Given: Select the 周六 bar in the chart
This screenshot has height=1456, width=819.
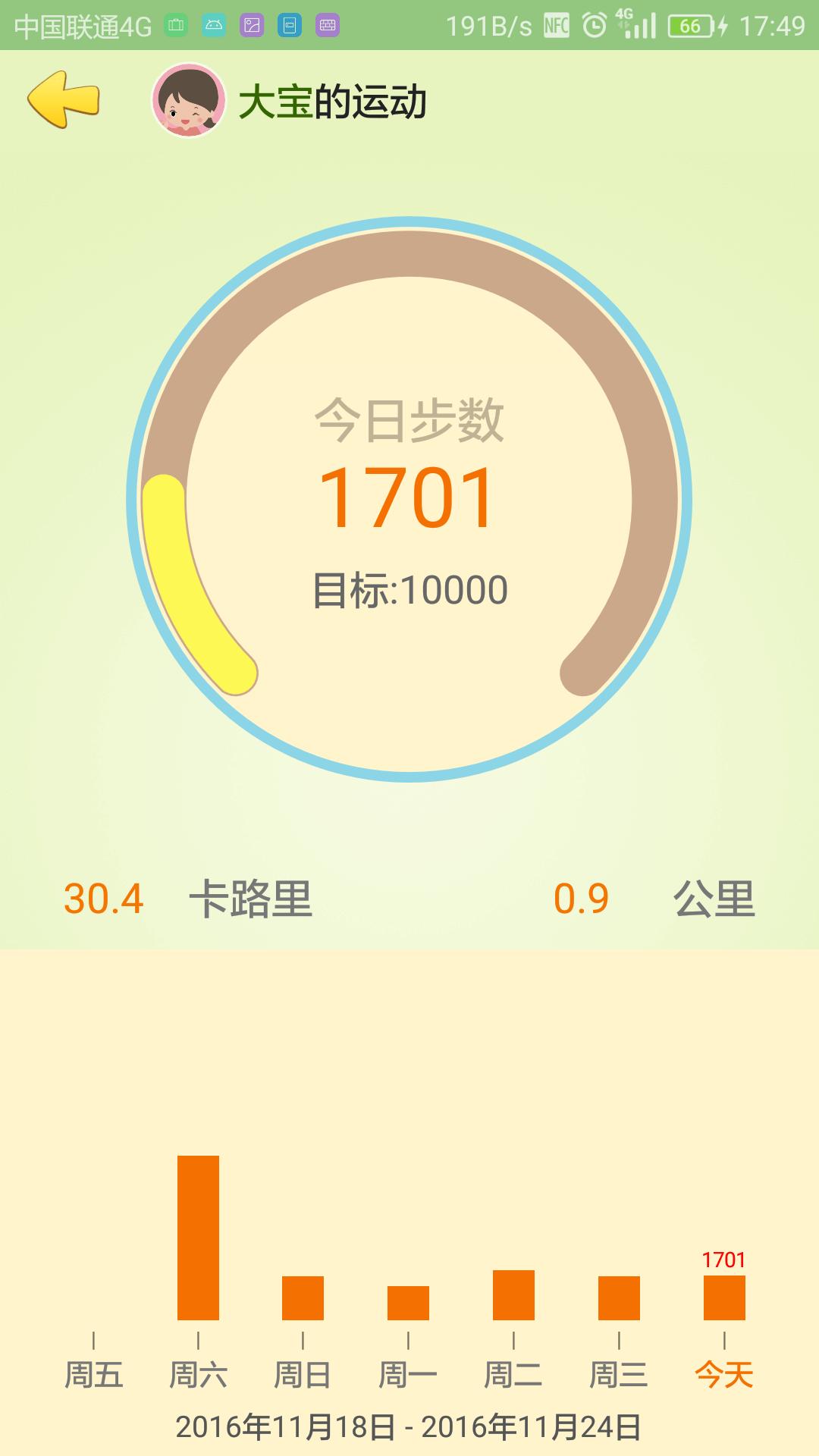Looking at the screenshot, I should [198, 1238].
